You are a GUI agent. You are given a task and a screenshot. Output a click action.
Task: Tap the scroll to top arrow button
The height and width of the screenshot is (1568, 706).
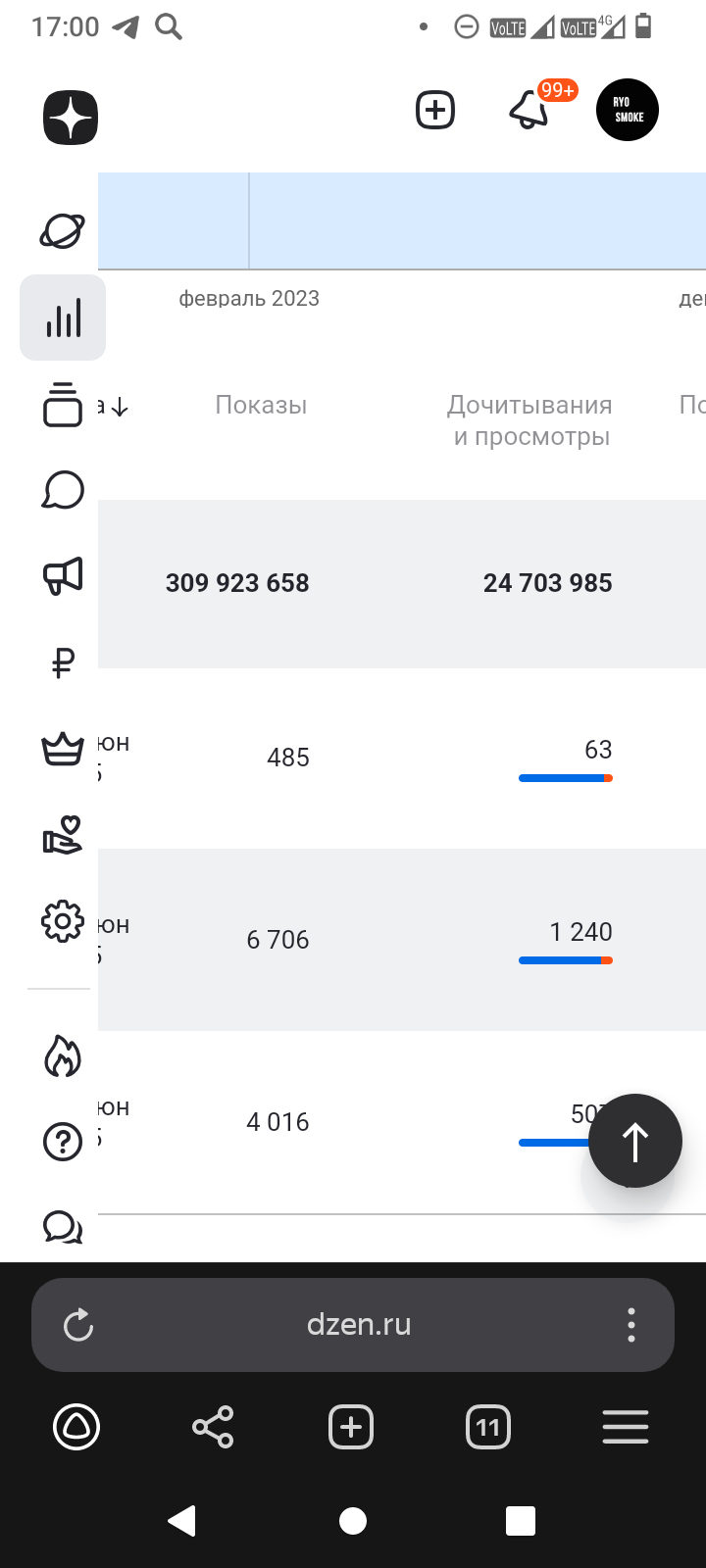(x=635, y=1141)
